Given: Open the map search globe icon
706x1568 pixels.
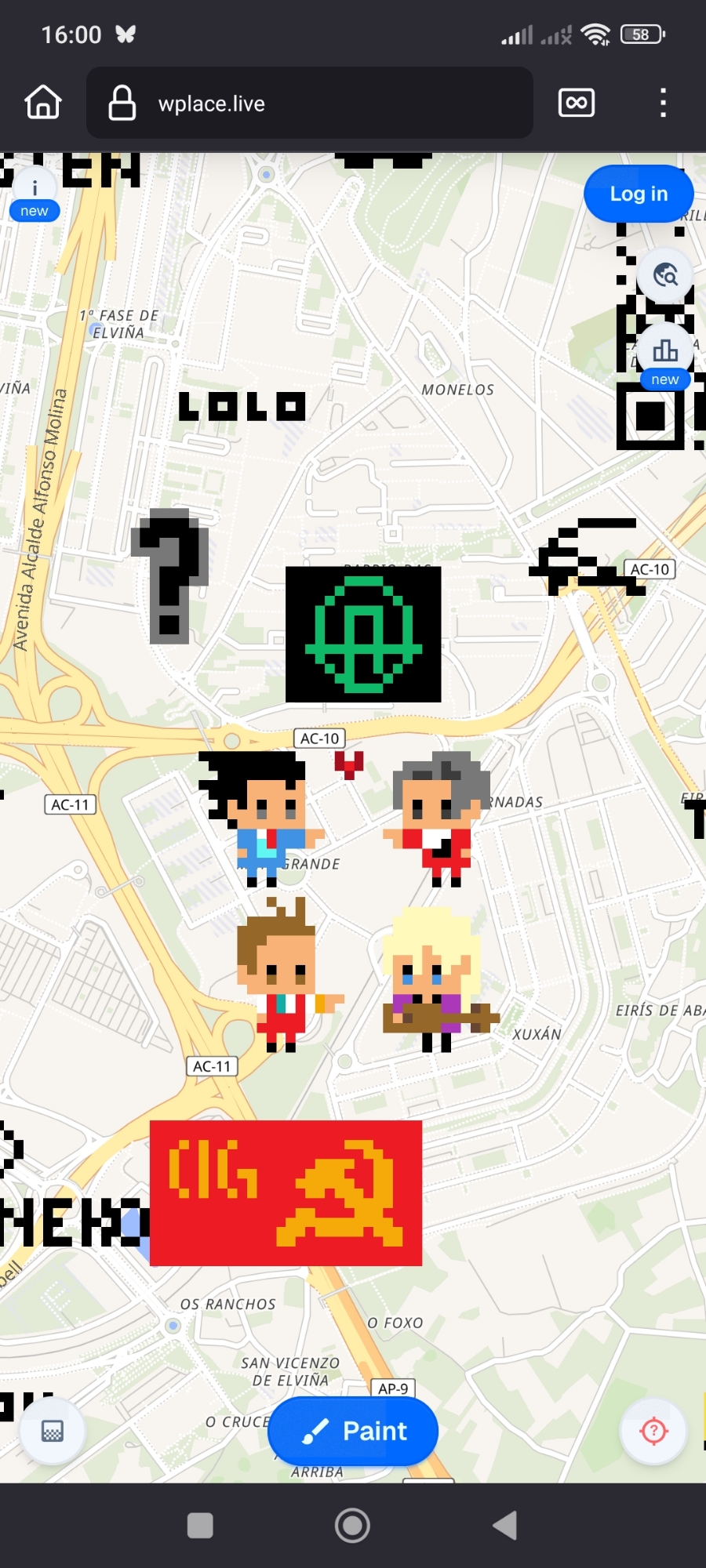Looking at the screenshot, I should tap(665, 276).
